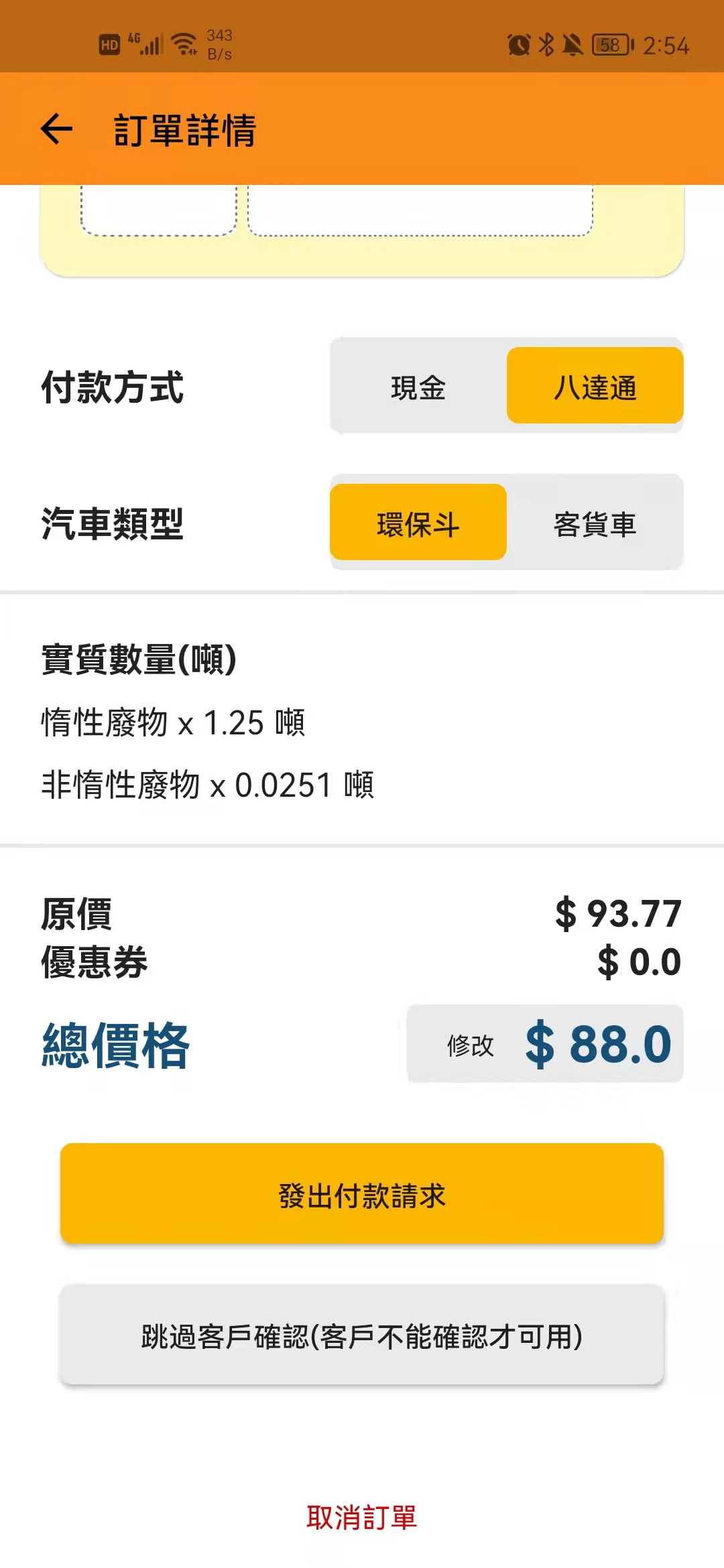Go back from the 訂單詳情 page
The height and width of the screenshot is (1568, 724).
pyautogui.click(x=56, y=129)
